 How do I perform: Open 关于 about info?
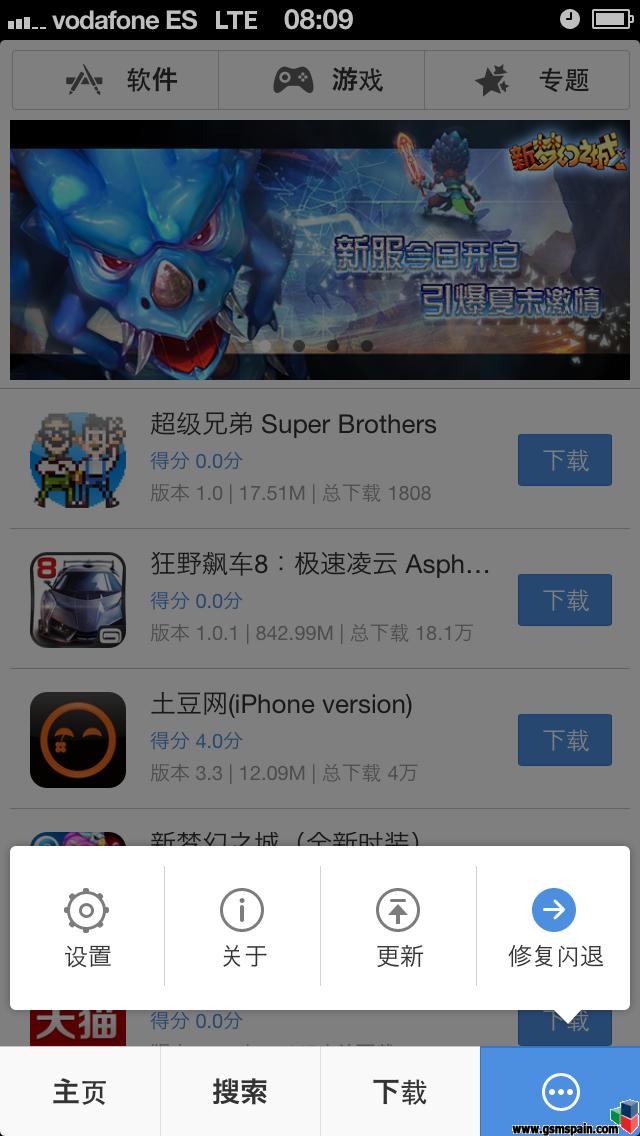pos(243,927)
